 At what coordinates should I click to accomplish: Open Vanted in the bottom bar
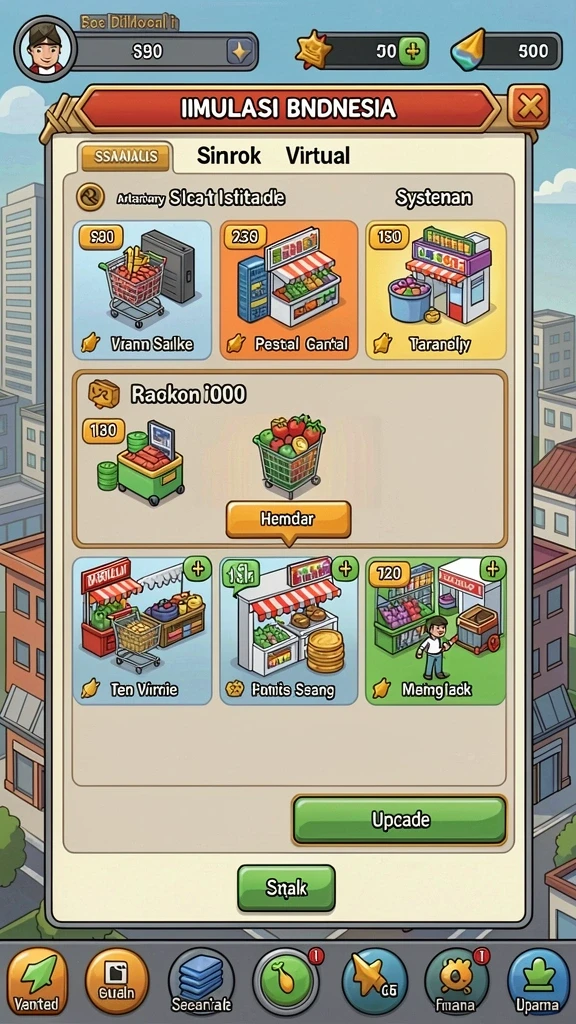coord(37,980)
